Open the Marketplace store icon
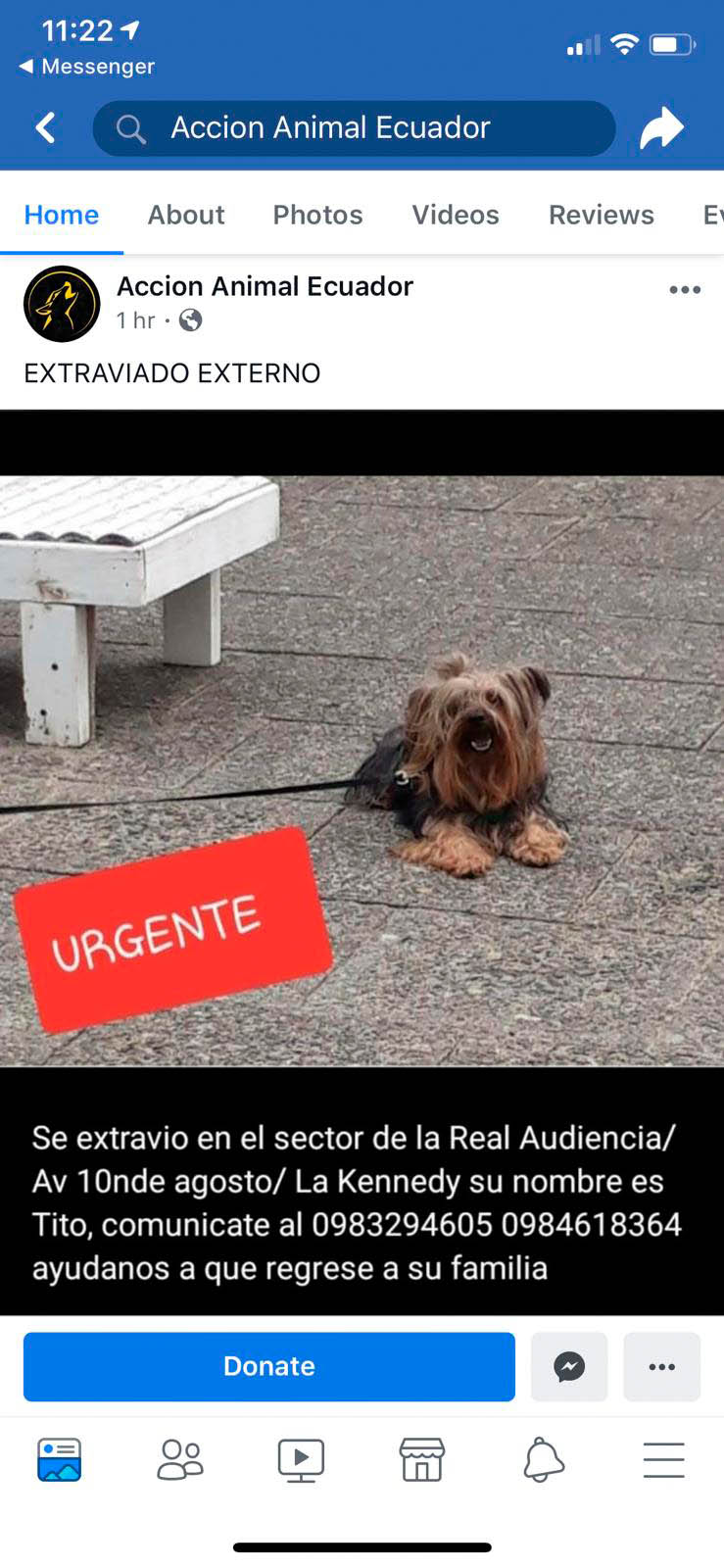The width and height of the screenshot is (724, 1568). click(421, 1459)
